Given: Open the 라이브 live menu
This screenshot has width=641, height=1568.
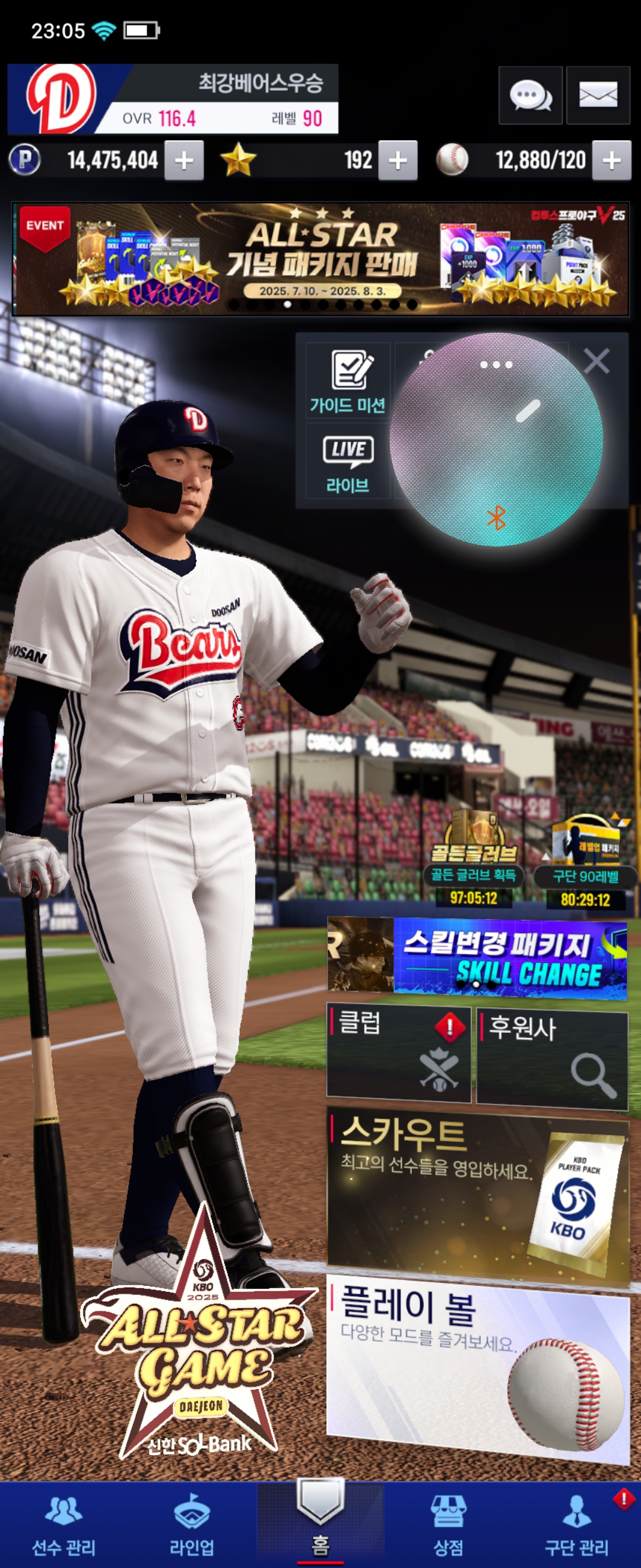Looking at the screenshot, I should click(348, 461).
